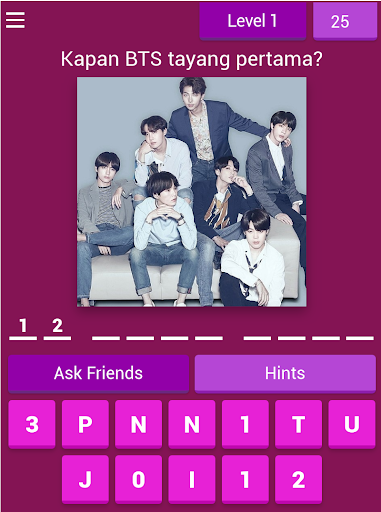The width and height of the screenshot is (381, 512).
Task: Tap the number 2 key
Action: pyautogui.click(x=299, y=479)
